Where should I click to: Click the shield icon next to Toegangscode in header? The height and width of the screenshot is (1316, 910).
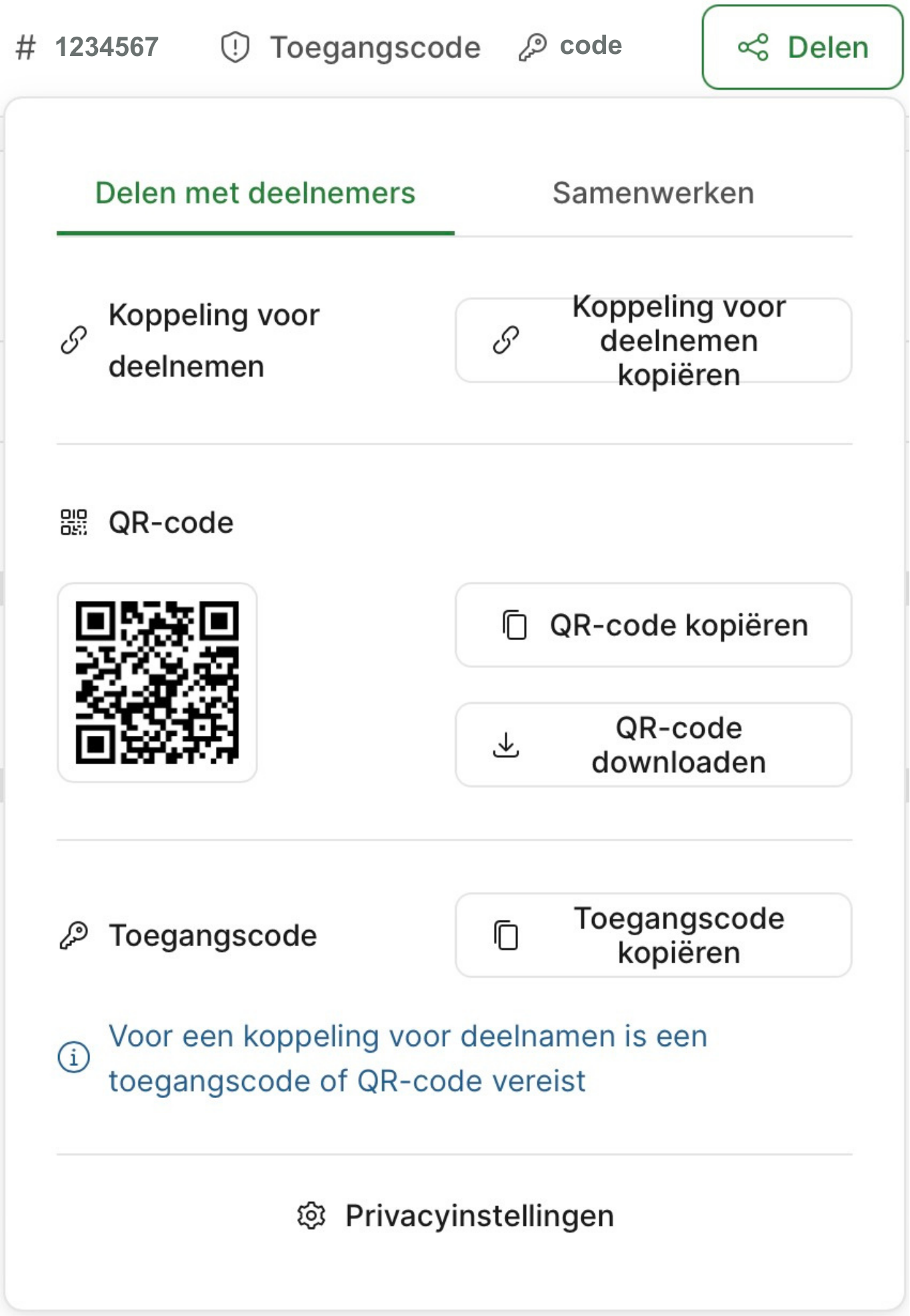(x=235, y=45)
